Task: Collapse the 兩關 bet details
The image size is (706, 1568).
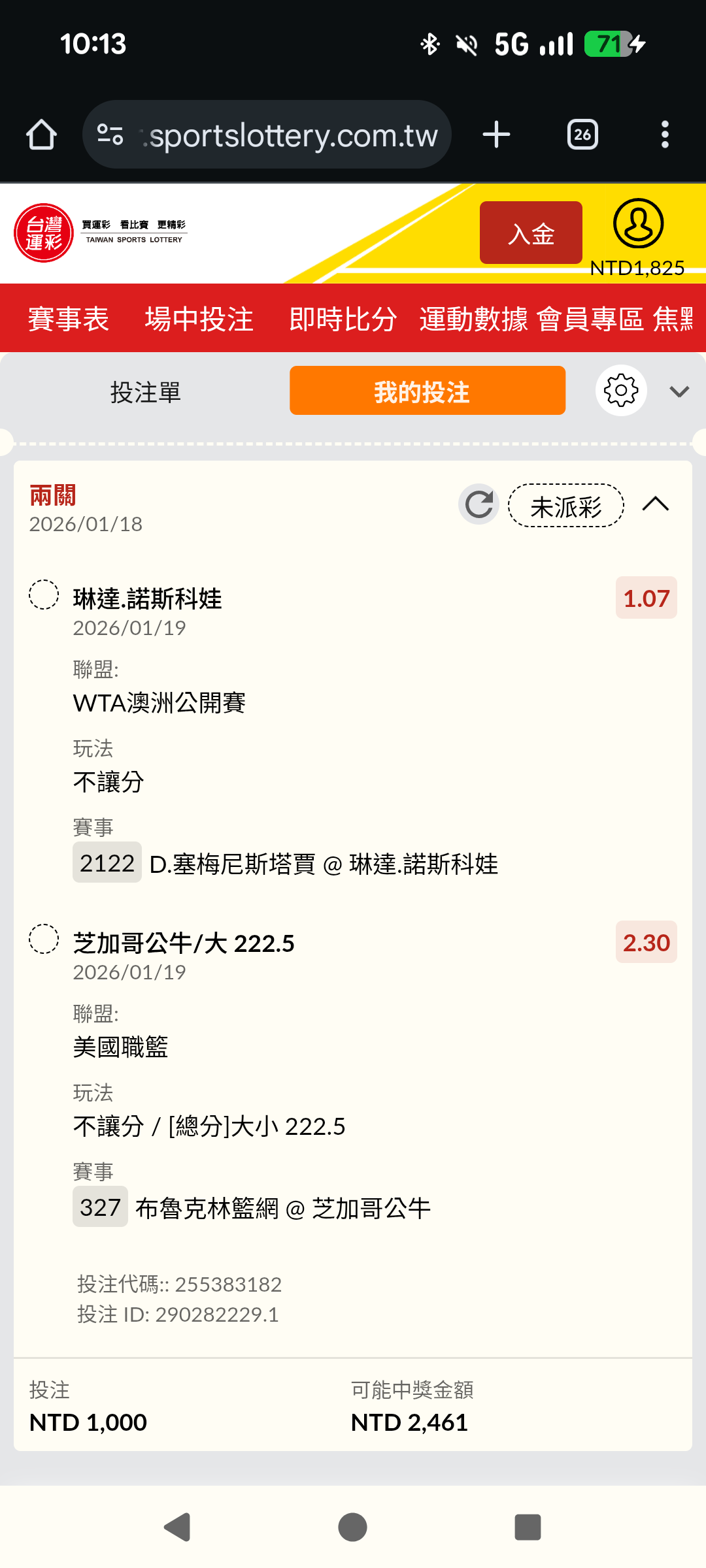Action: (656, 504)
